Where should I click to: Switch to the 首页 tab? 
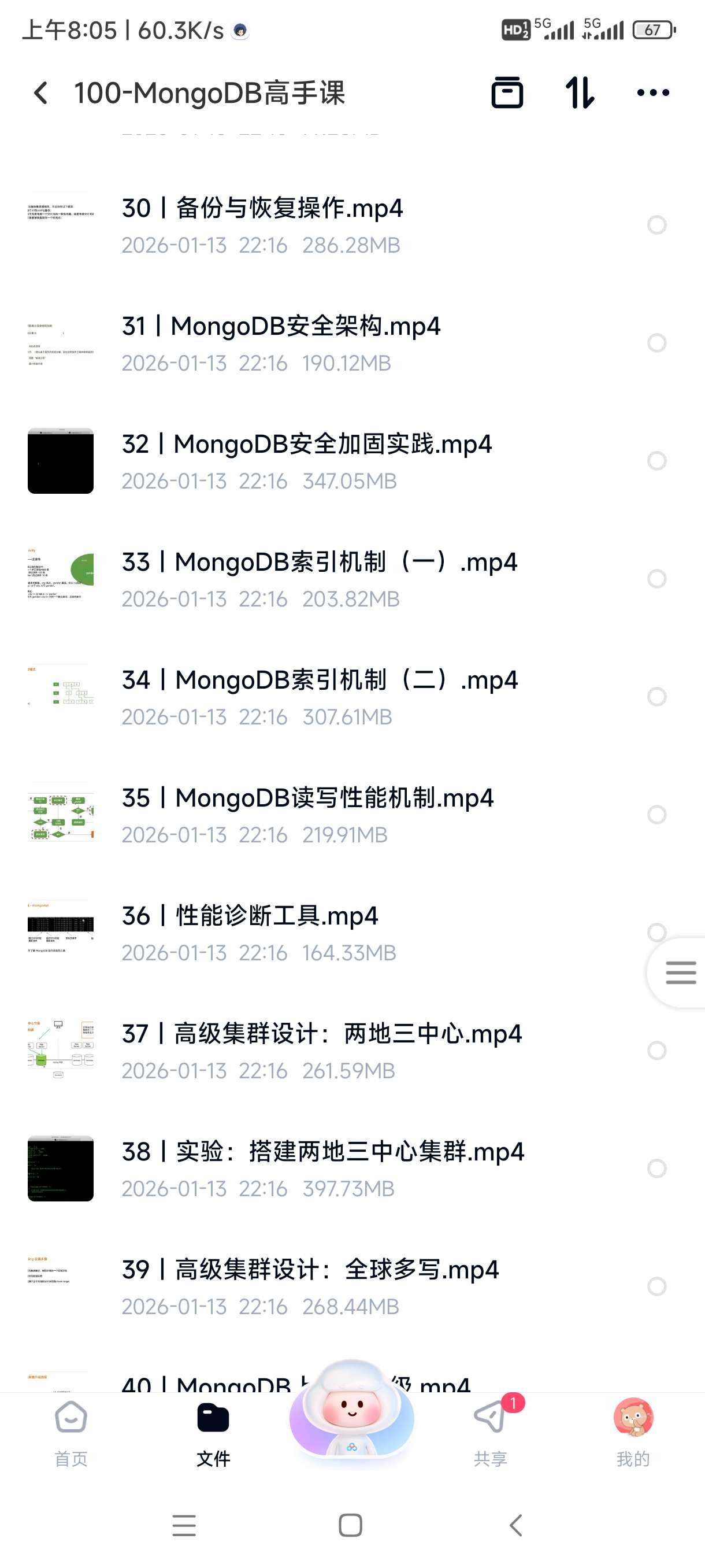[70, 1432]
